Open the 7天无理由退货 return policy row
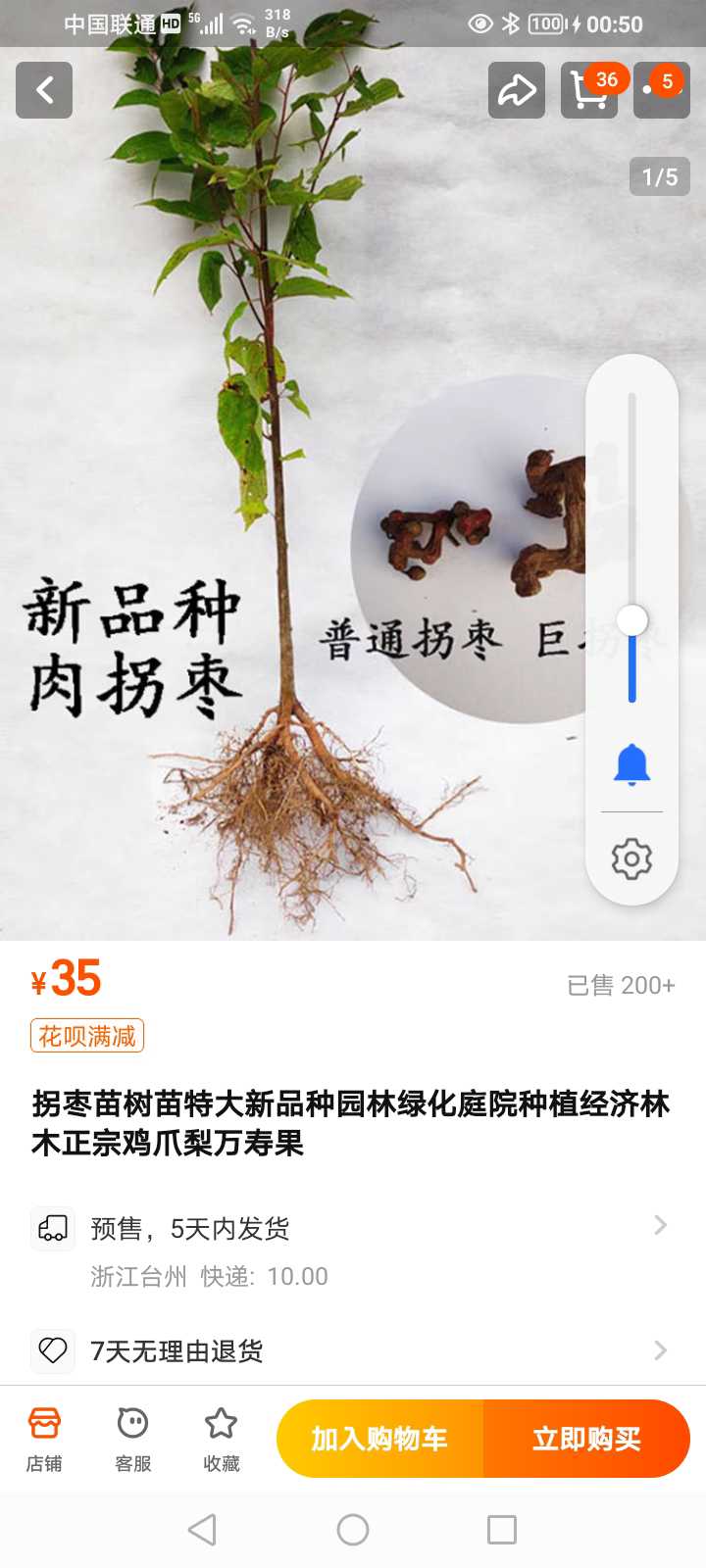 353,1350
